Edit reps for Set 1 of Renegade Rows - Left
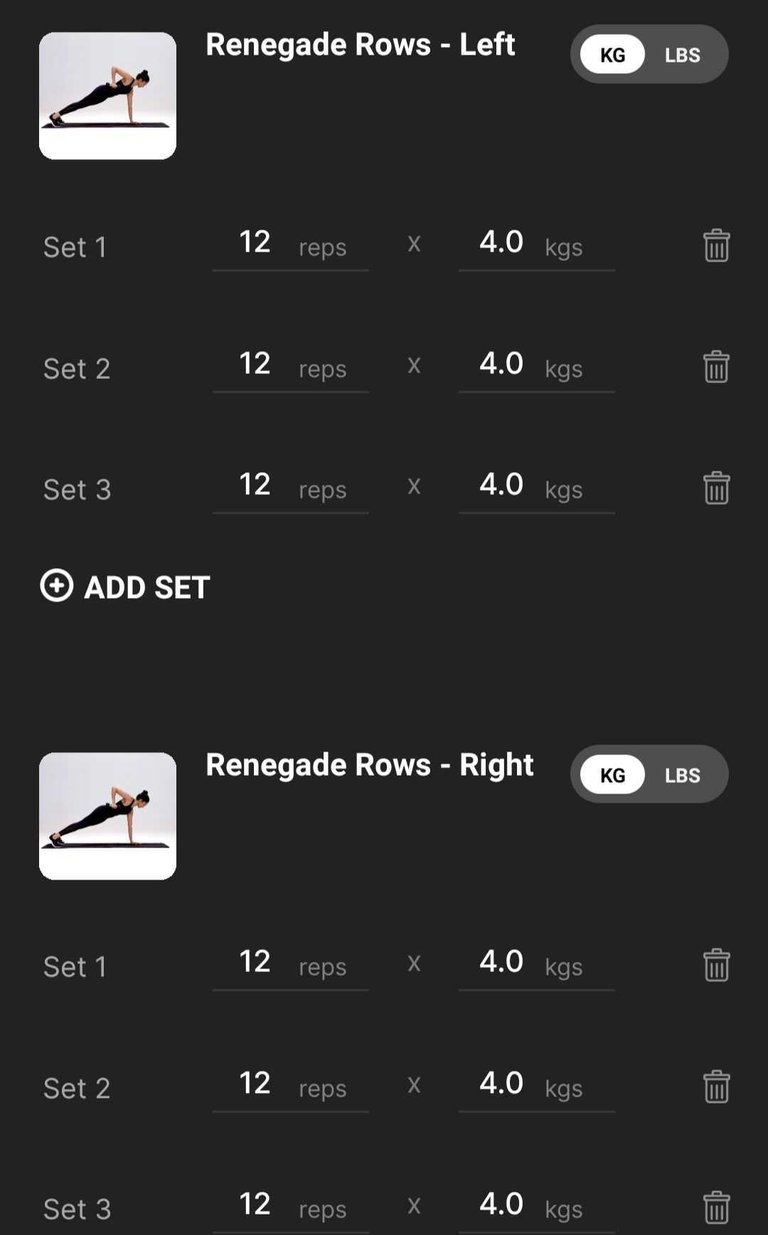 pyautogui.click(x=290, y=245)
